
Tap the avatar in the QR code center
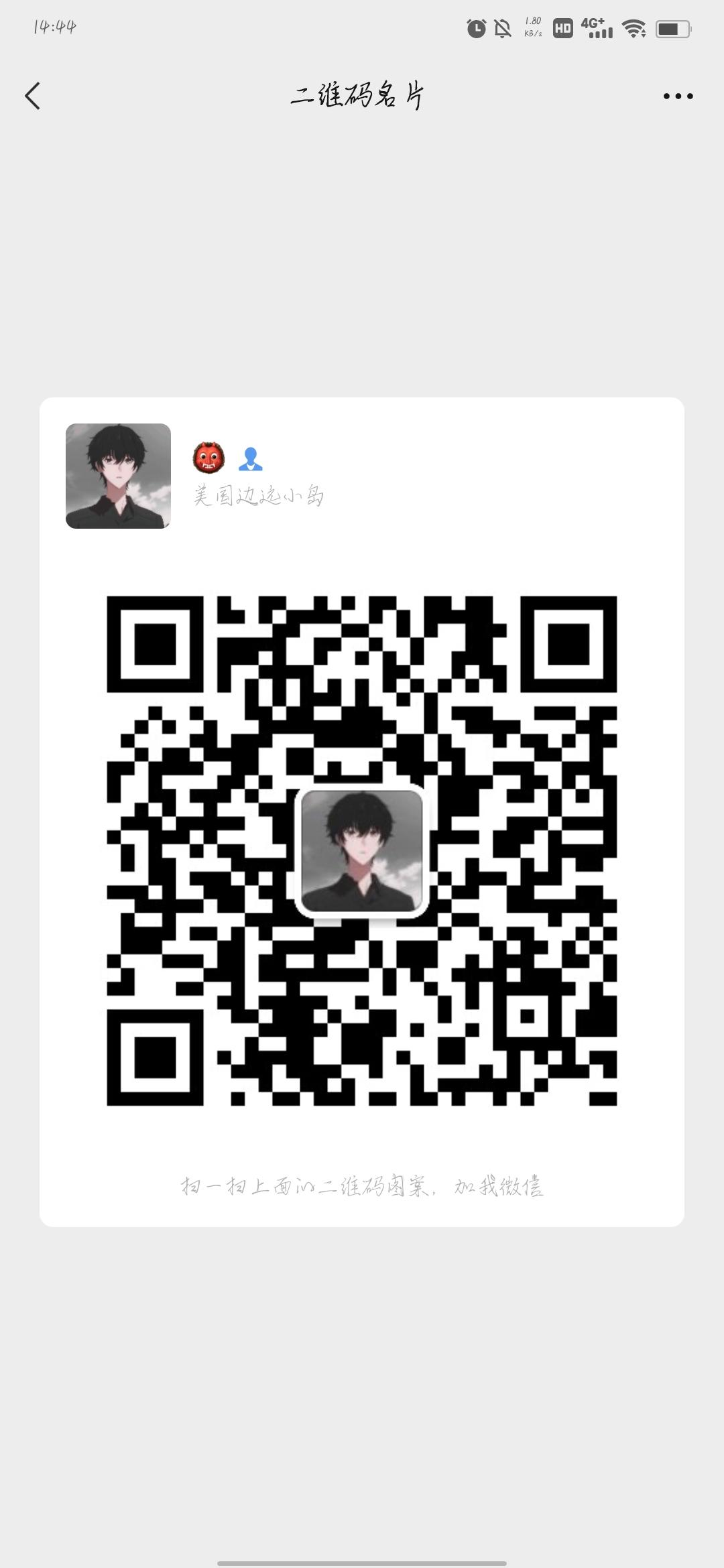362,851
